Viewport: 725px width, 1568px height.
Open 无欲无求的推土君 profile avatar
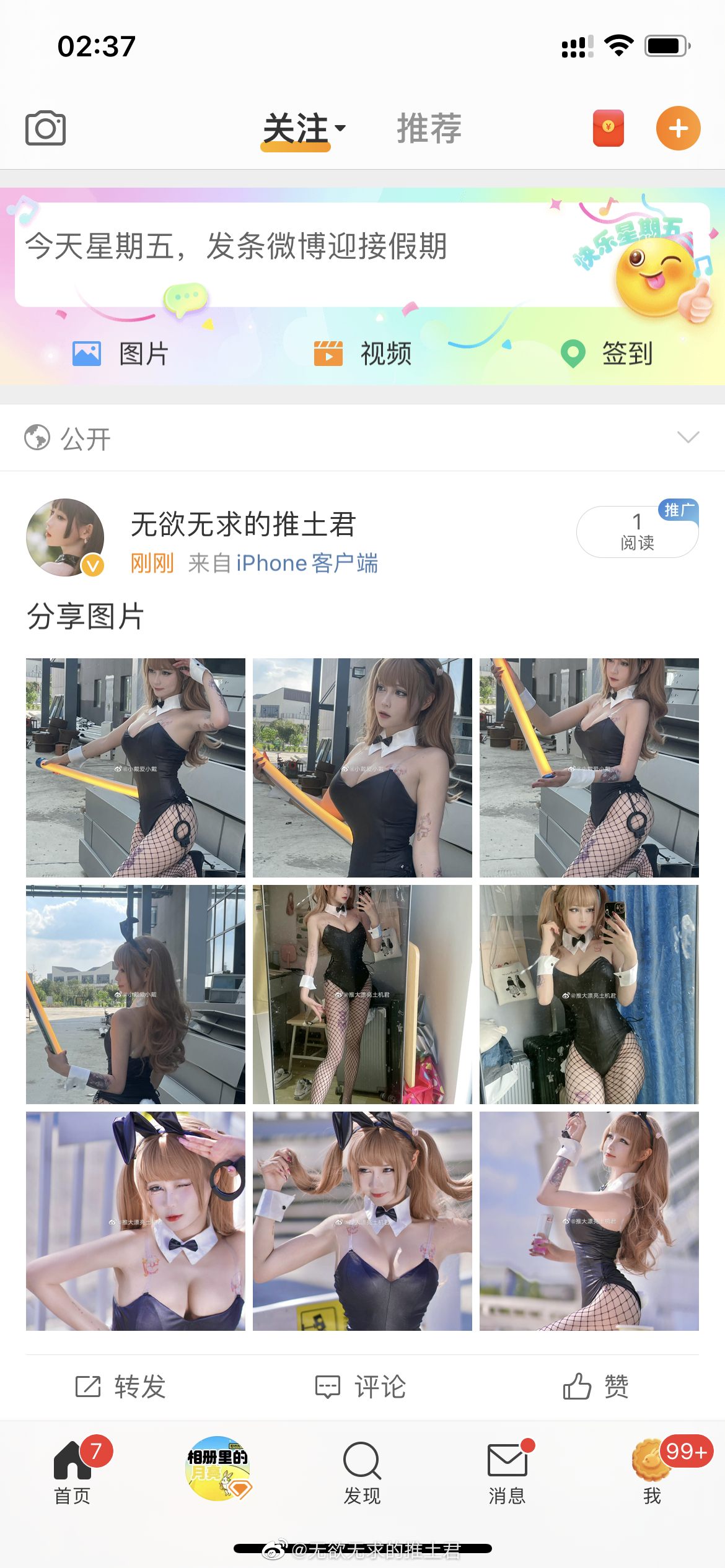tap(65, 537)
